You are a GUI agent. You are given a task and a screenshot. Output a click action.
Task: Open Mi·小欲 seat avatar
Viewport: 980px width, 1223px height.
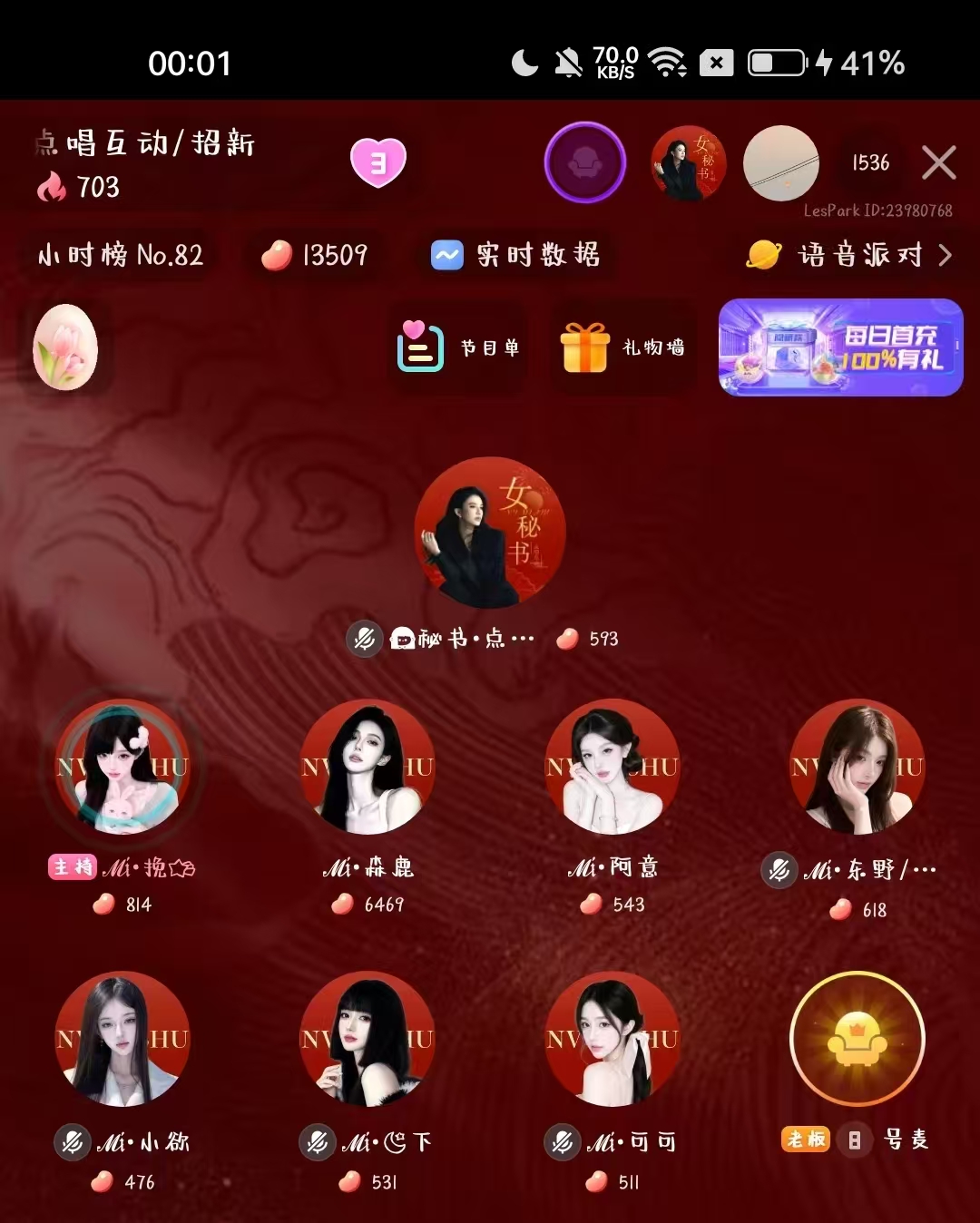click(122, 1040)
